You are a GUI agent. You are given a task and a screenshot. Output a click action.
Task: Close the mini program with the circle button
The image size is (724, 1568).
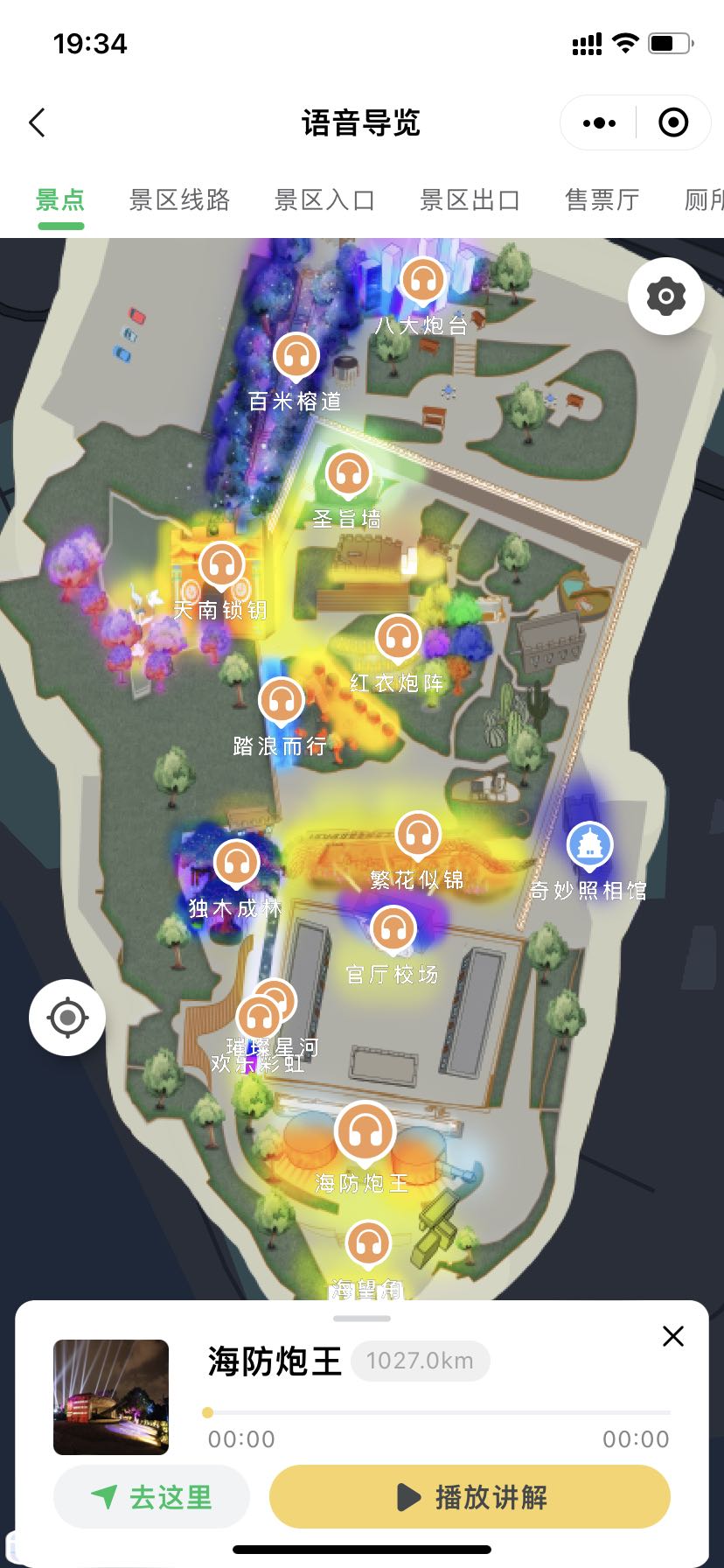[x=672, y=123]
